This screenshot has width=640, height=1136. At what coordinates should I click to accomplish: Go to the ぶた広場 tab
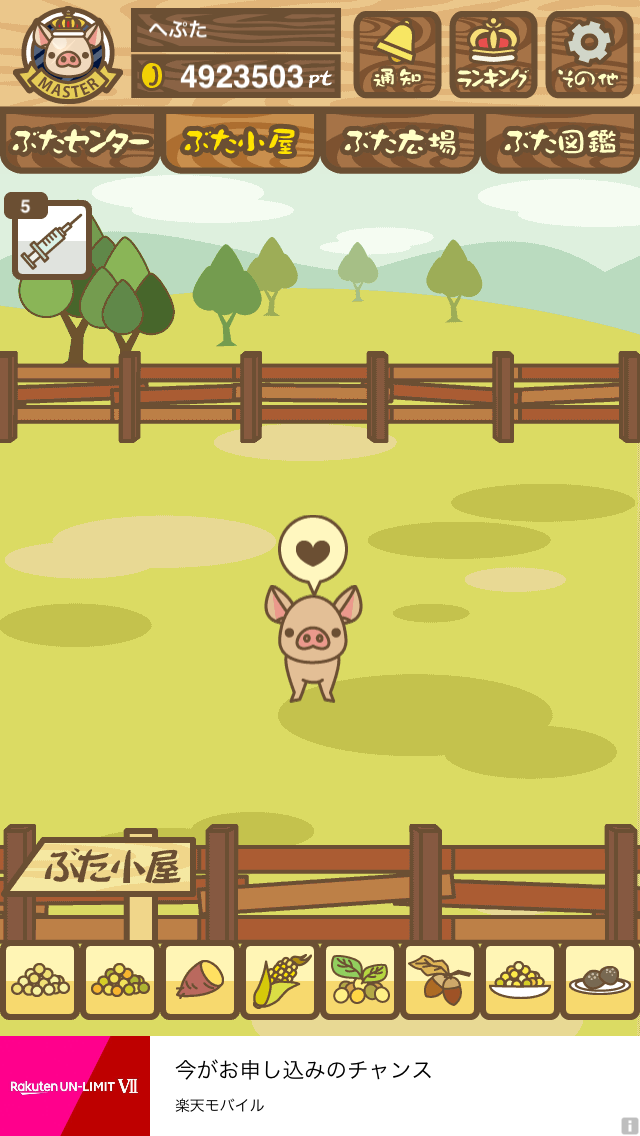click(x=400, y=142)
